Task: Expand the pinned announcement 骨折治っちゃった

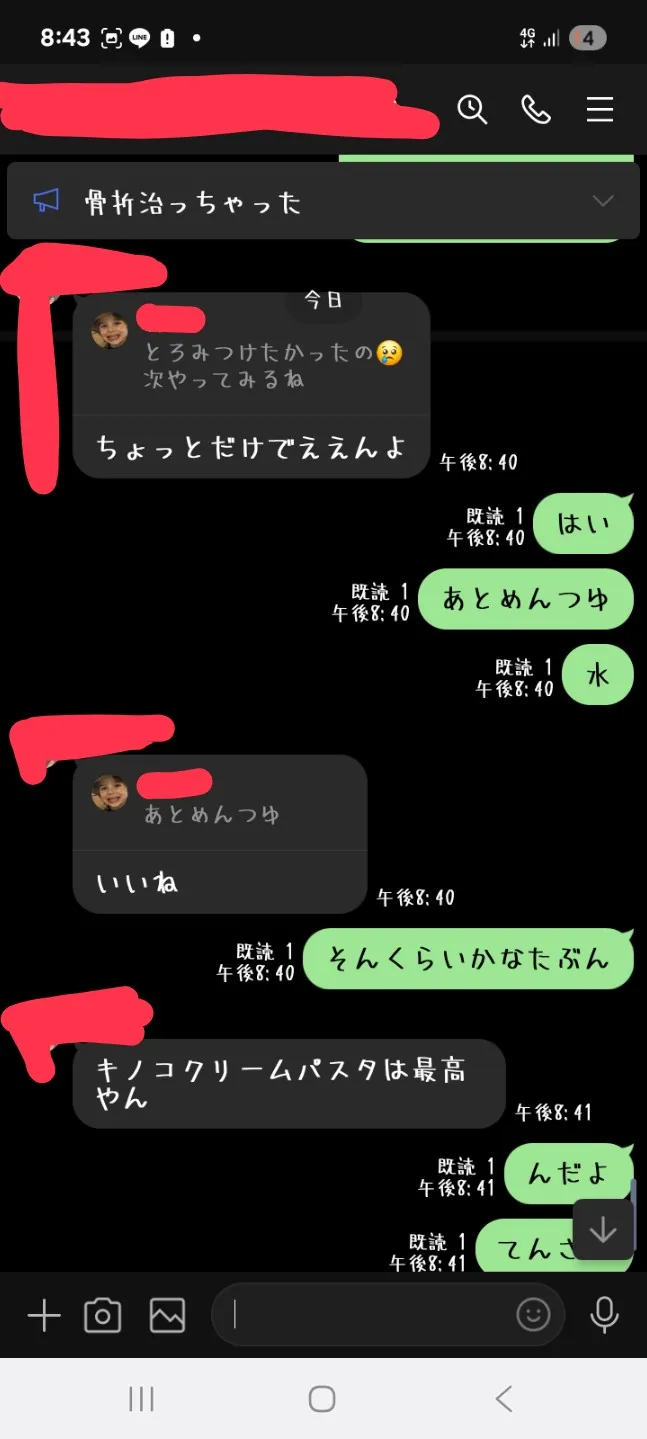Action: coord(323,201)
